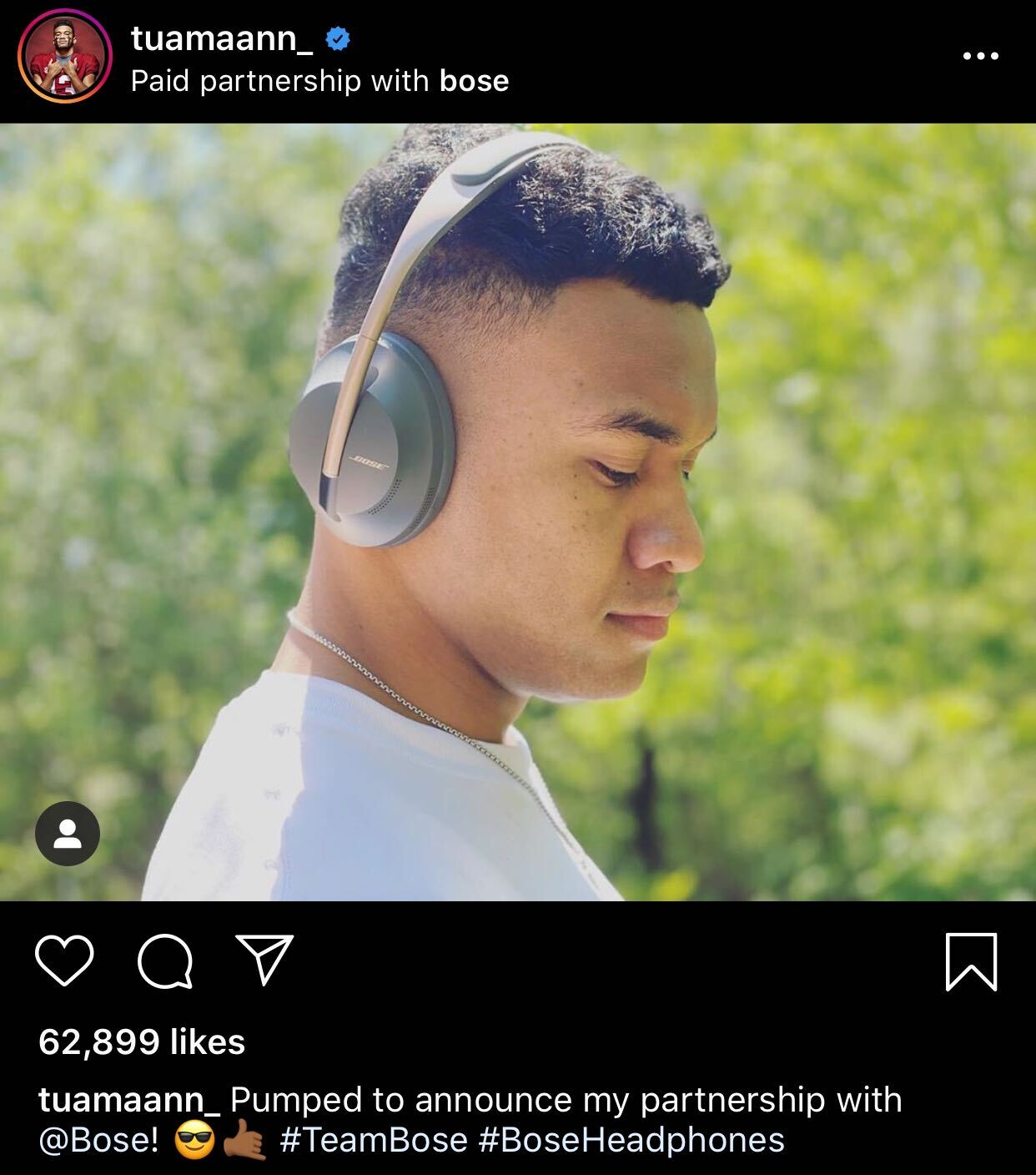Open the #BoseHeadphones hashtag
Viewport: 1036px width, 1175px height.
[x=631, y=1140]
